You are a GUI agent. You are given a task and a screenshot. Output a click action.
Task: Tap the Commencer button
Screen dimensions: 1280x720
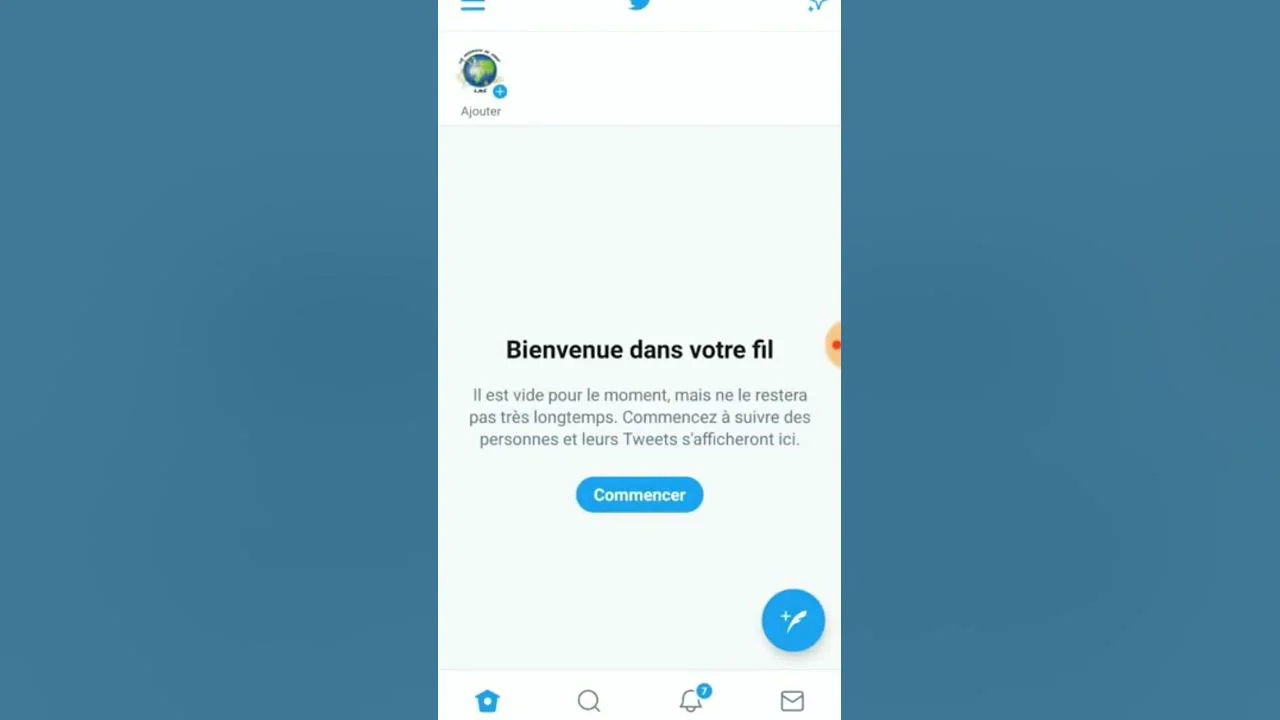point(639,495)
